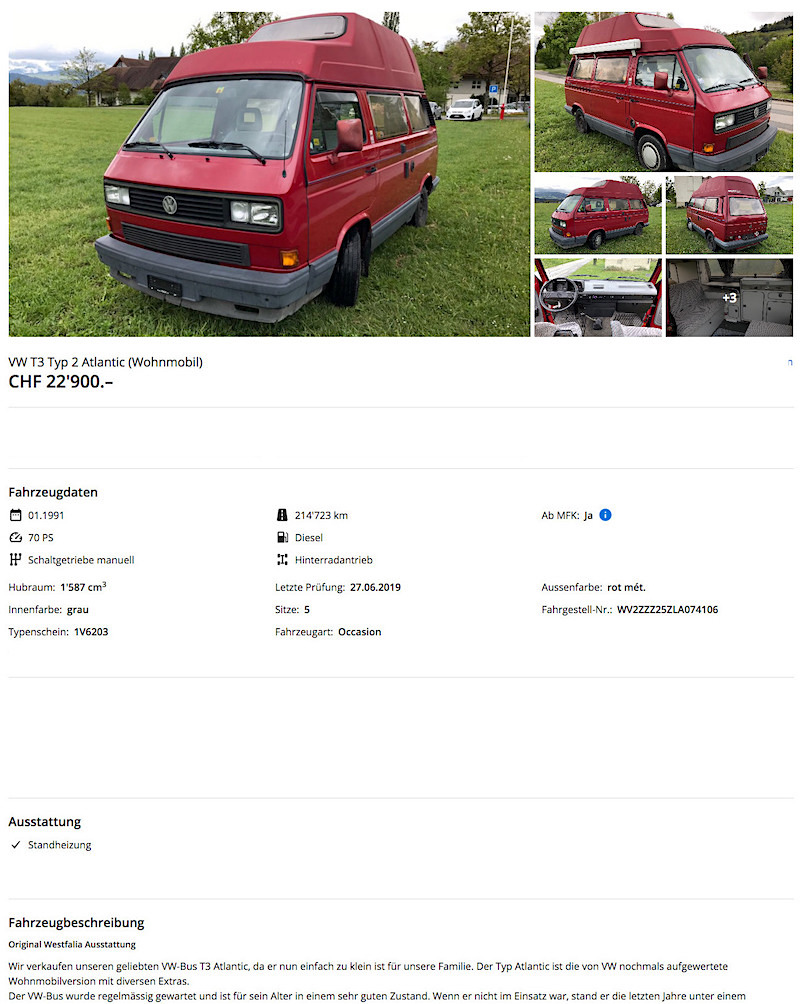Open the info icon next to Ab MFK

605,516
